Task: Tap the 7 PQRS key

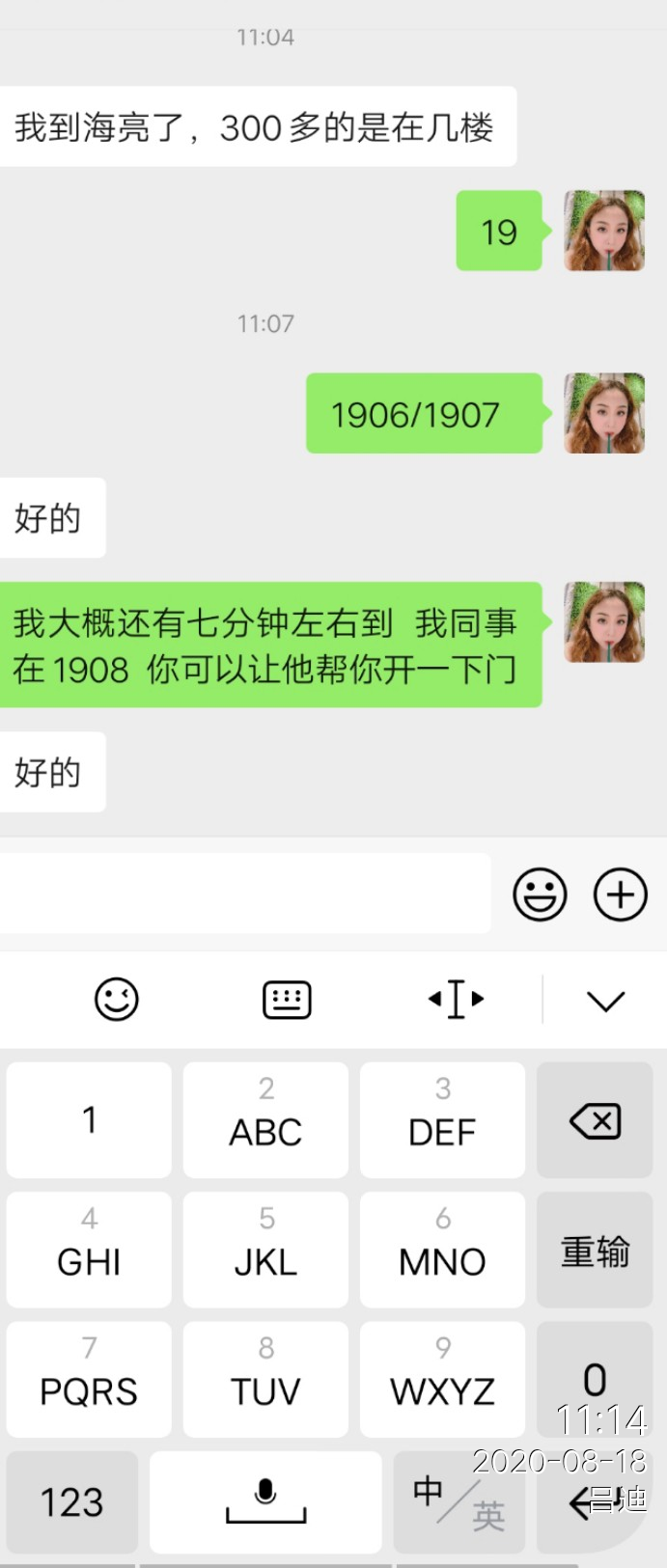Action: coord(89,1378)
